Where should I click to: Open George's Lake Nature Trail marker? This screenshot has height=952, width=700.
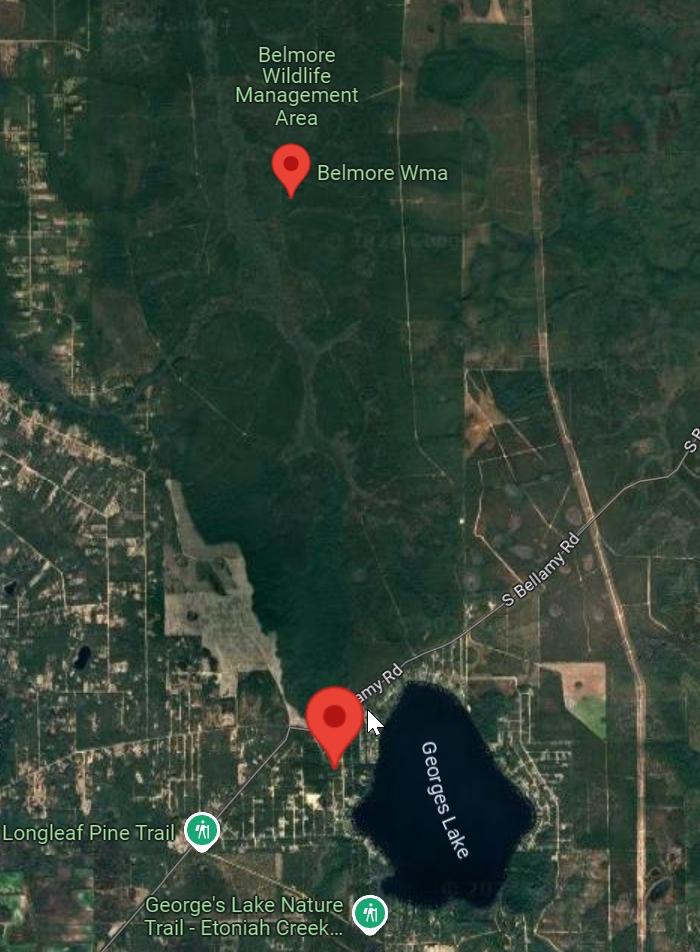pyautogui.click(x=370, y=912)
